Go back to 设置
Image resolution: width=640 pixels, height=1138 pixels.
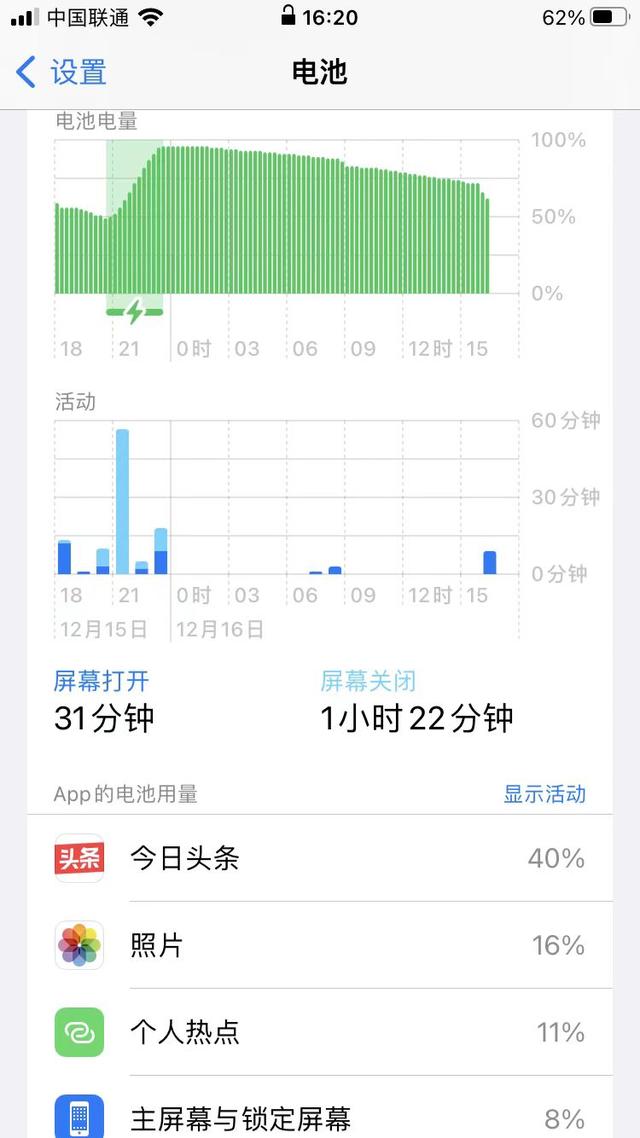(62, 72)
